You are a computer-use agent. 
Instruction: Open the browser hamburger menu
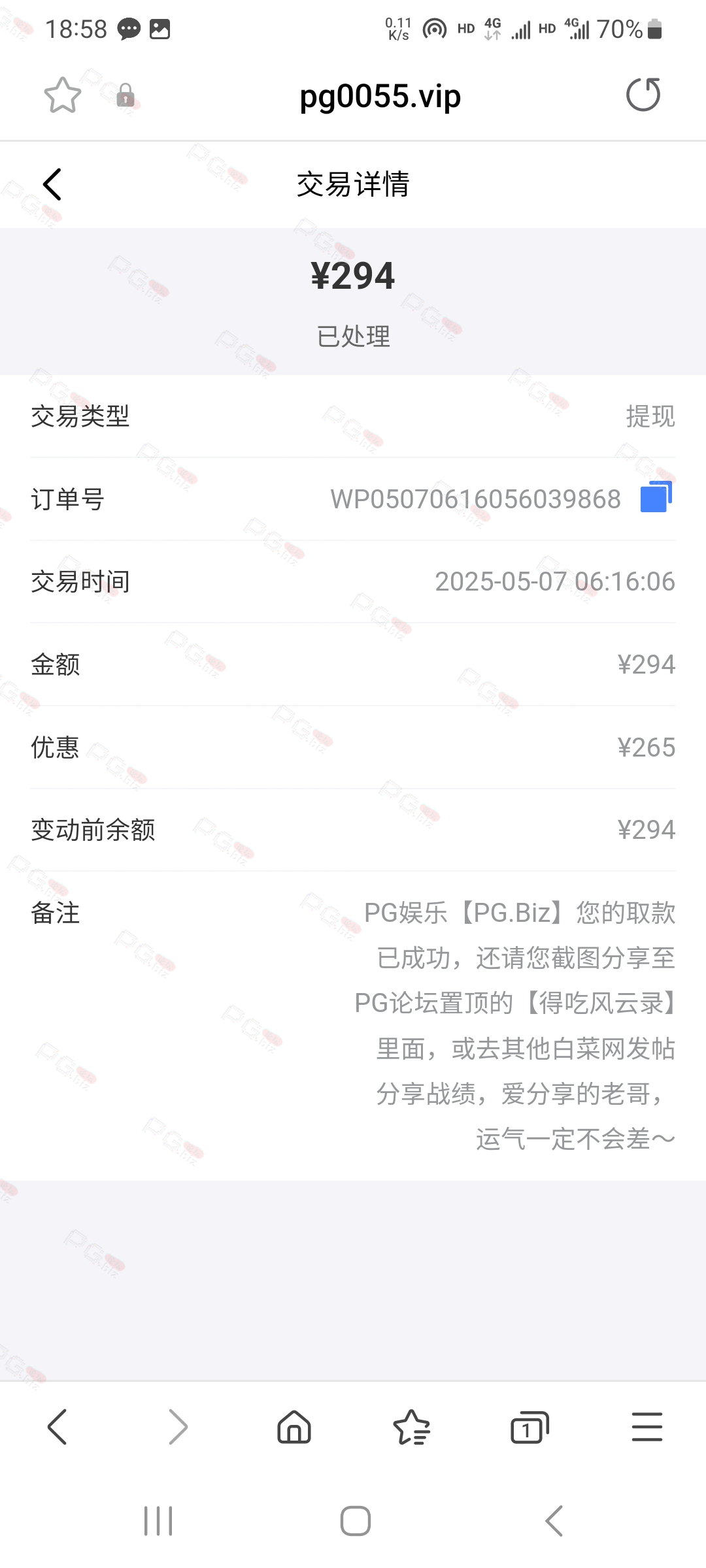coord(647,1427)
